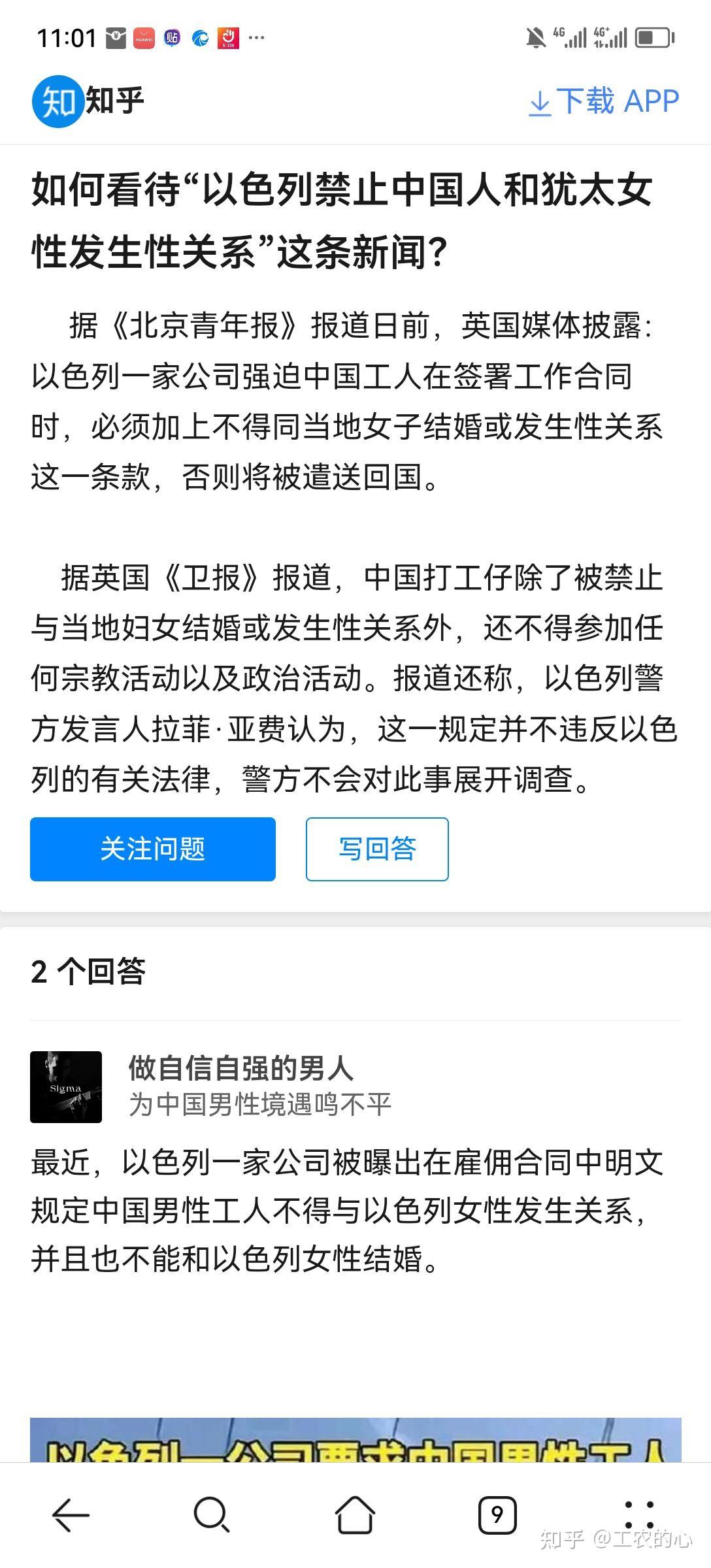
Task: Open the profile of 做自信自强的男人
Action: click(x=240, y=1068)
